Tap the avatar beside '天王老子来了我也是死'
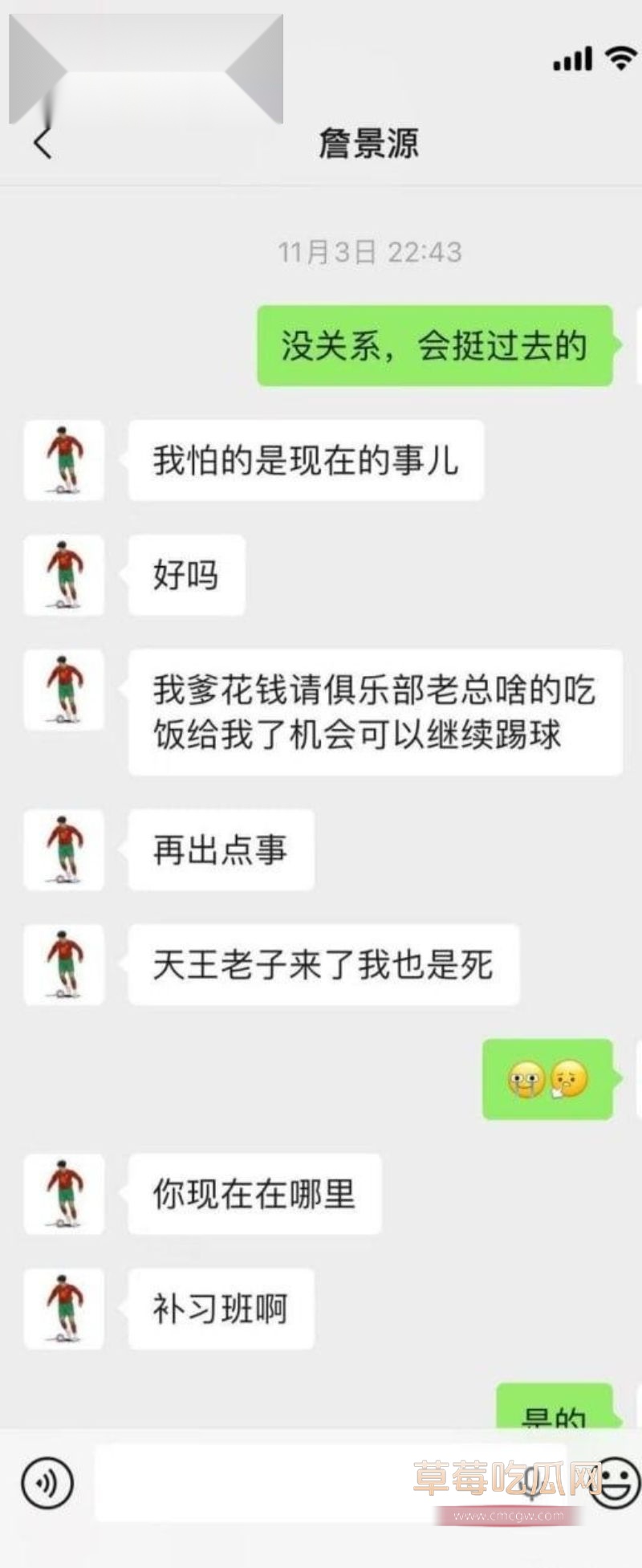This screenshot has height=1568, width=642. [64, 965]
